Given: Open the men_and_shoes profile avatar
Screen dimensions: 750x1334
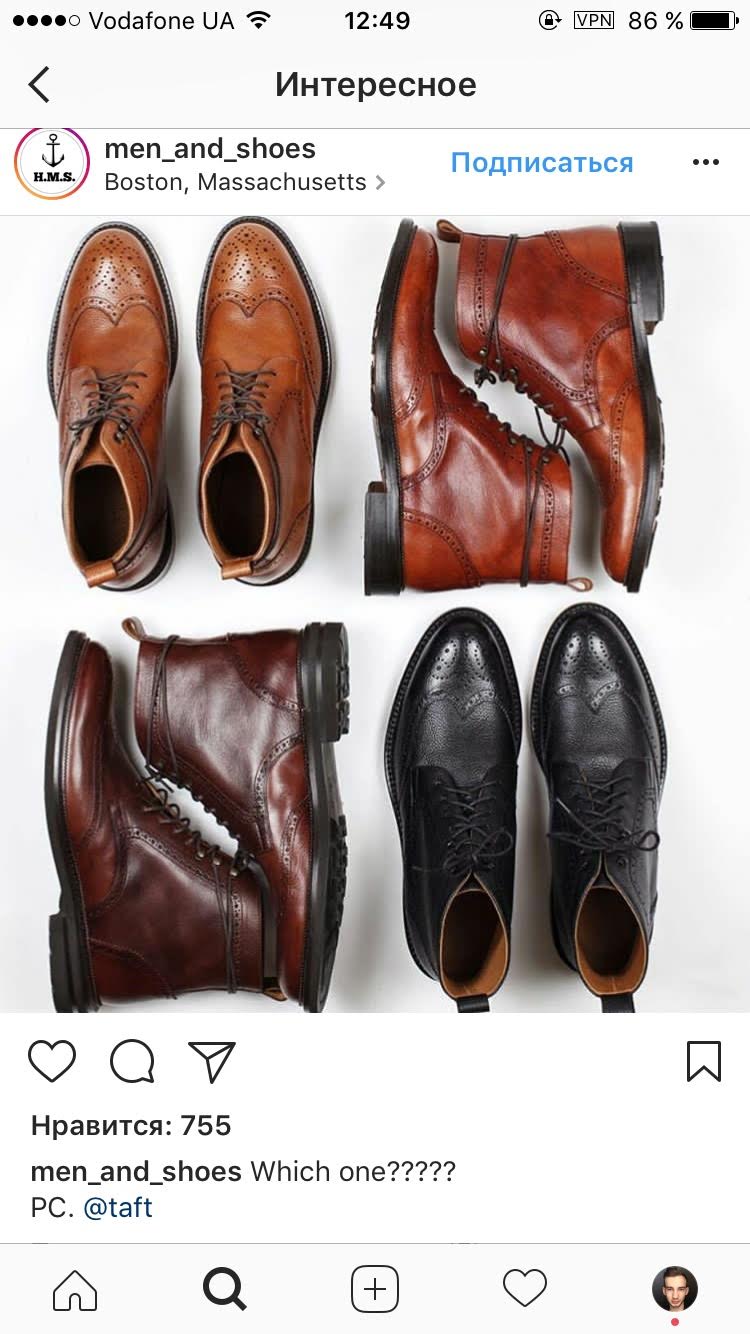Looking at the screenshot, I should [52, 164].
